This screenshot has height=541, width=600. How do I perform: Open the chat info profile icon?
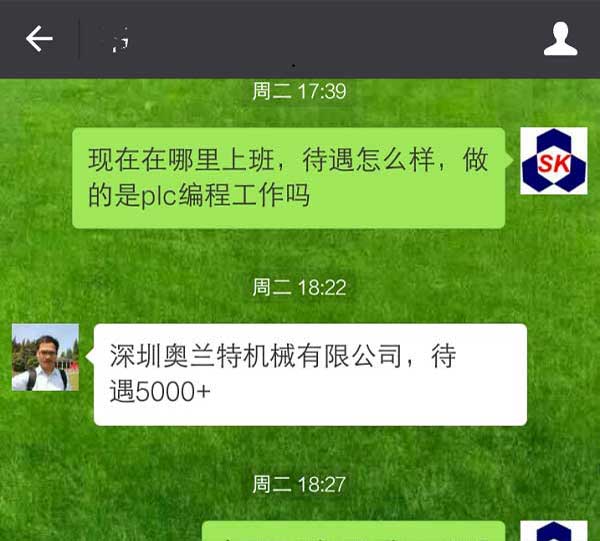[560, 39]
